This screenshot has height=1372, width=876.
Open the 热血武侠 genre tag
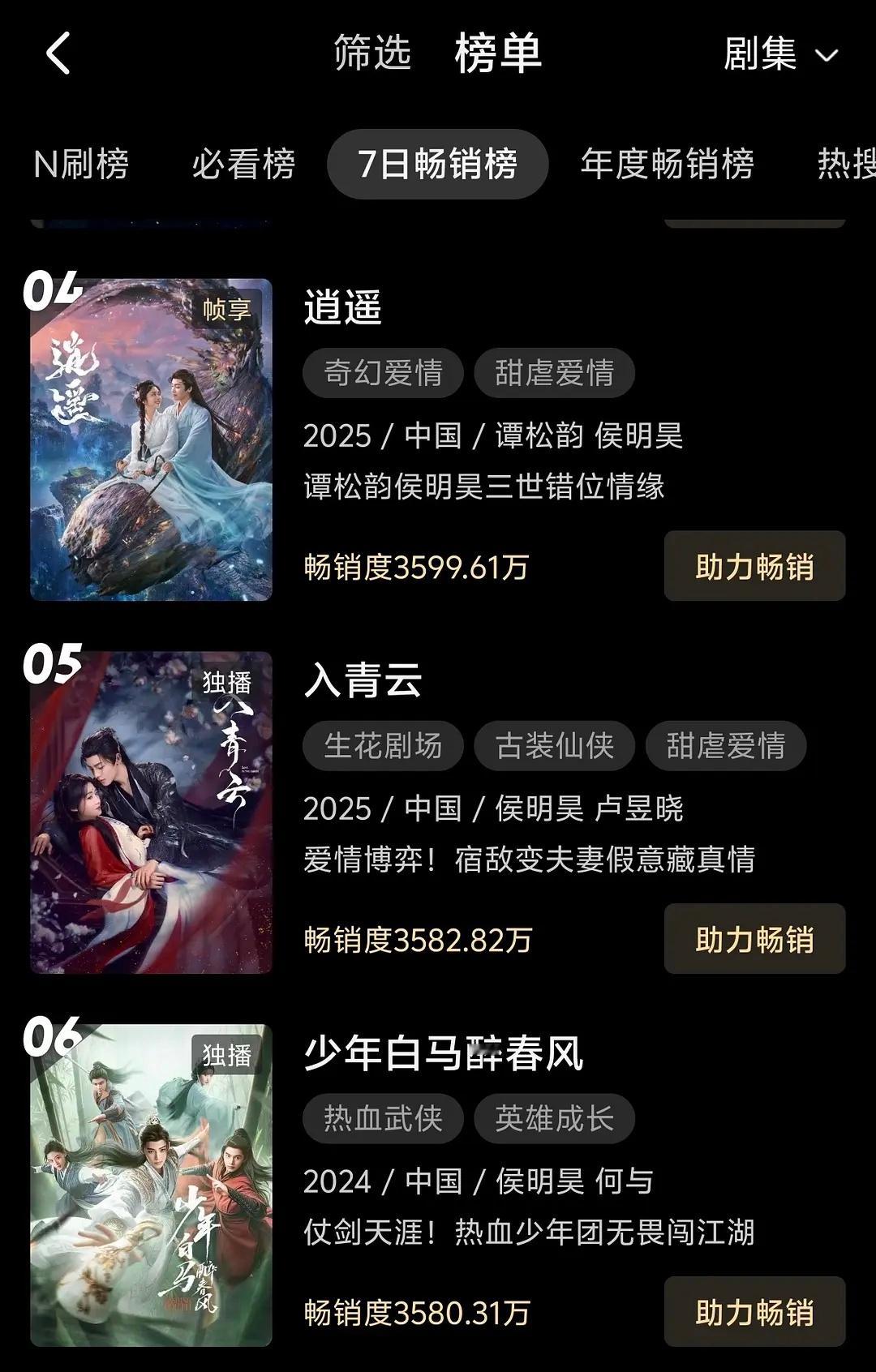[x=383, y=1119]
